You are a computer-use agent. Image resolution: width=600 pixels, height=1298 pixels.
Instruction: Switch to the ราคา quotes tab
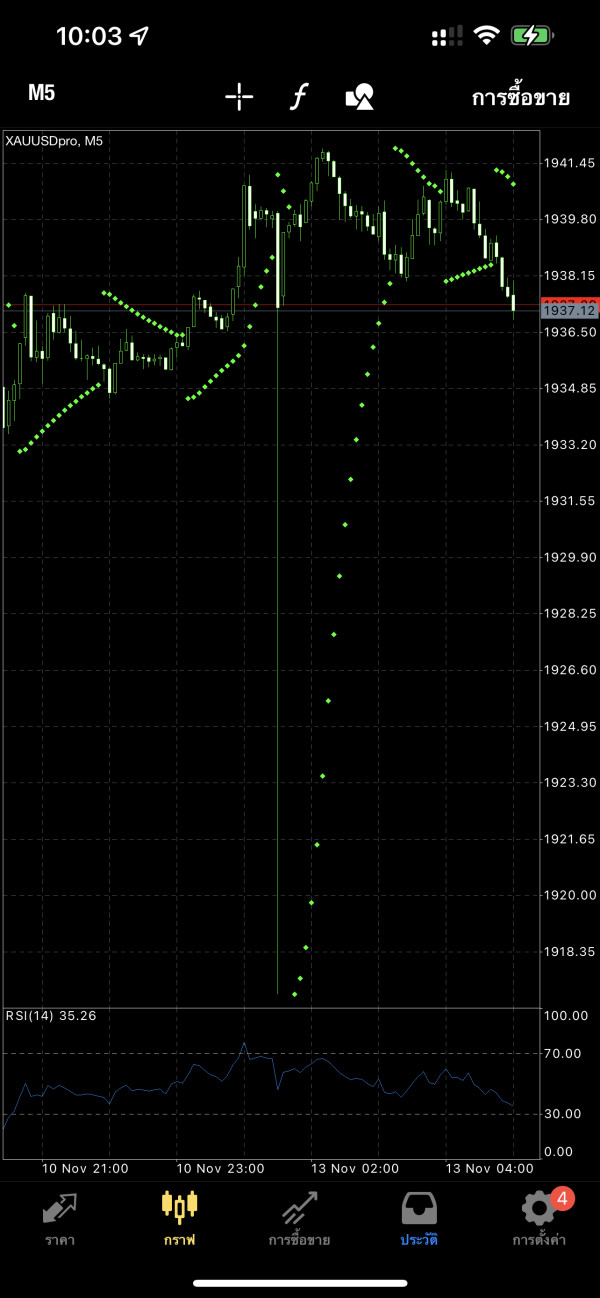click(x=60, y=1219)
